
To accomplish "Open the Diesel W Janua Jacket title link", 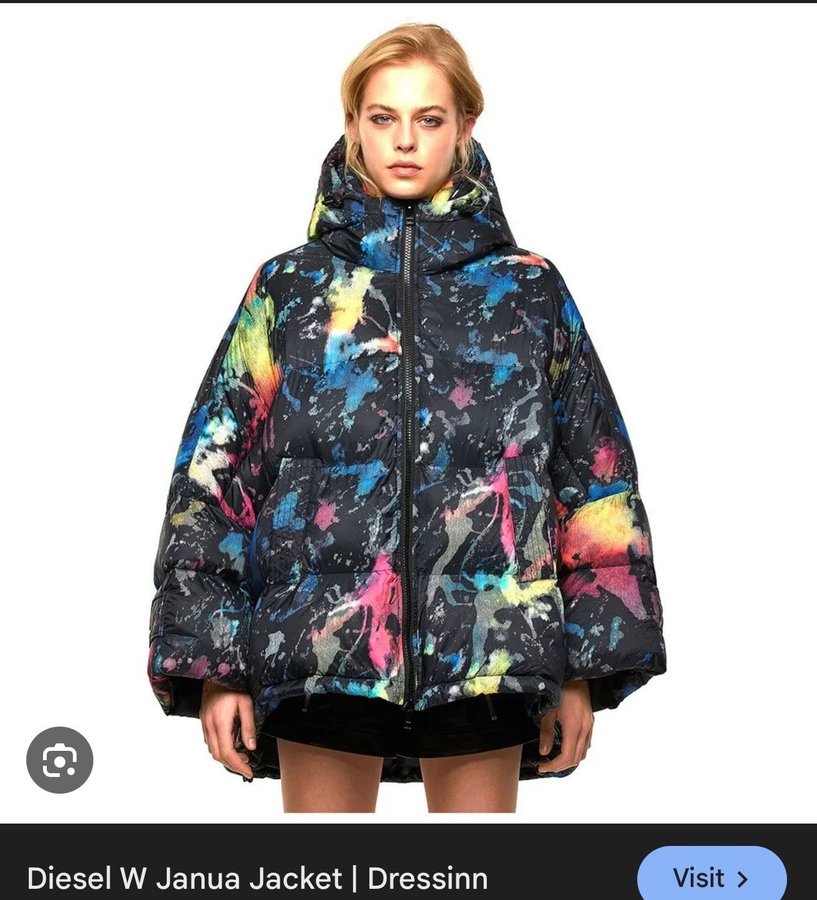I will (257, 879).
